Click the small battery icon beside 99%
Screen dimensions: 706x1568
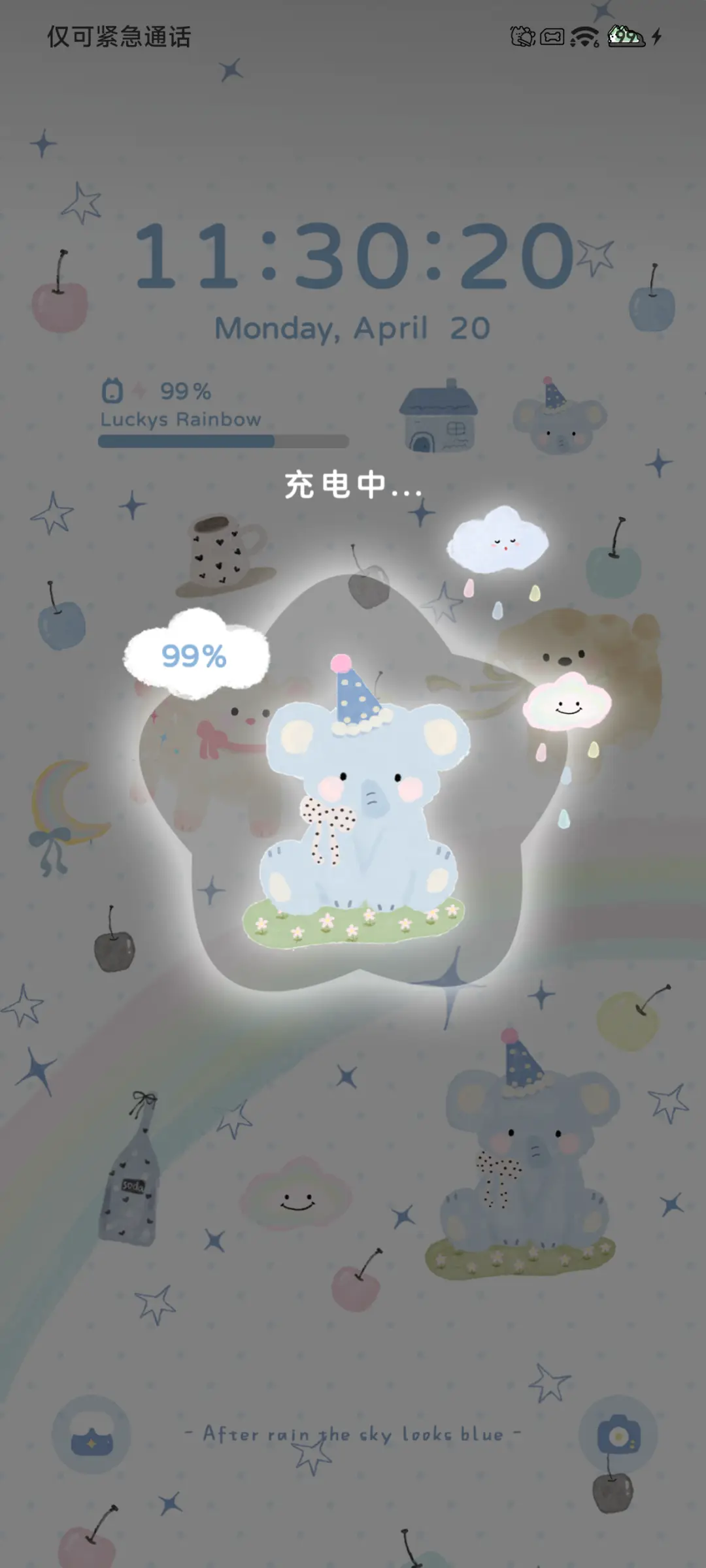(x=114, y=391)
